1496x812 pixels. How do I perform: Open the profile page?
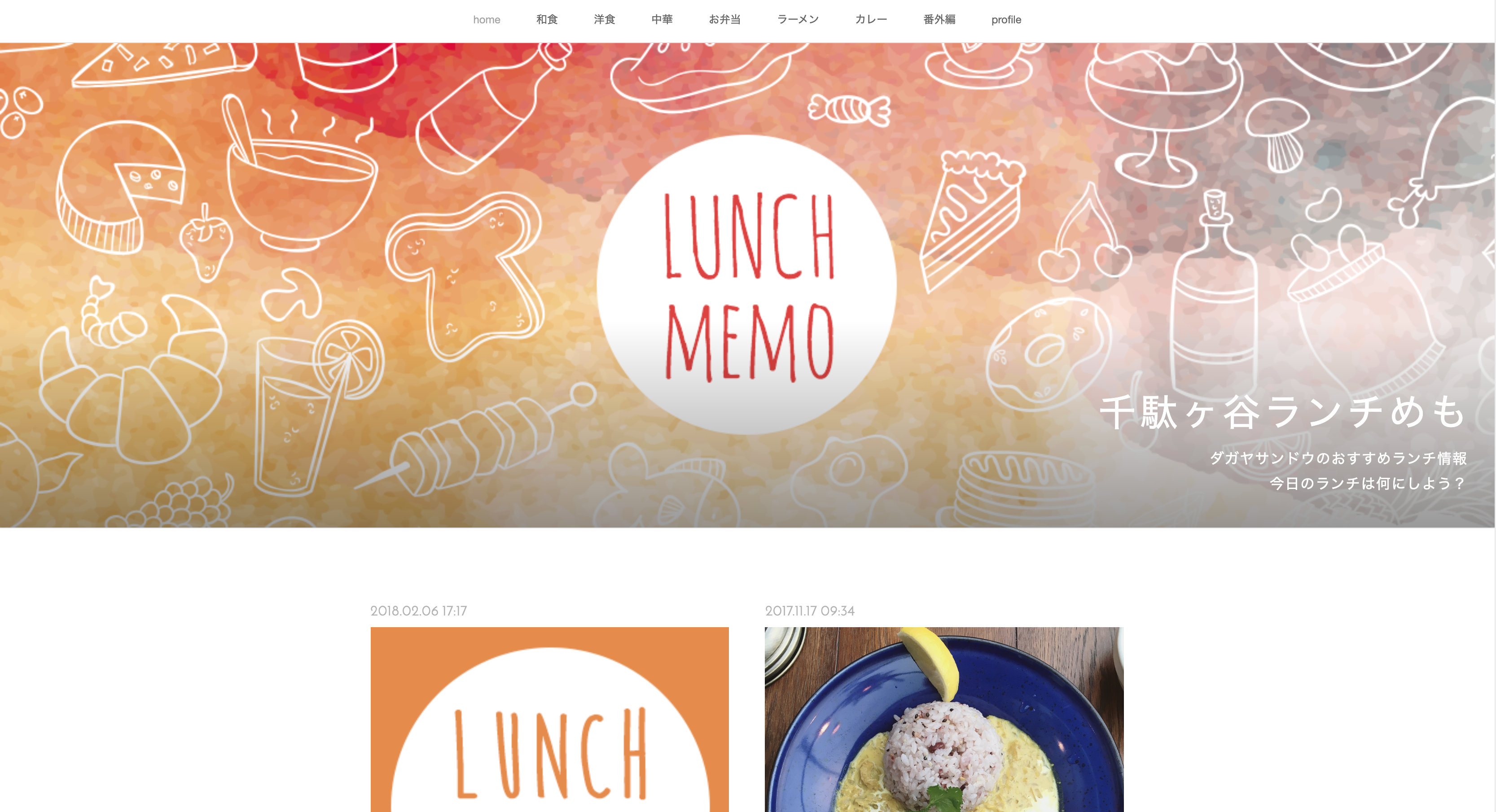(1006, 20)
